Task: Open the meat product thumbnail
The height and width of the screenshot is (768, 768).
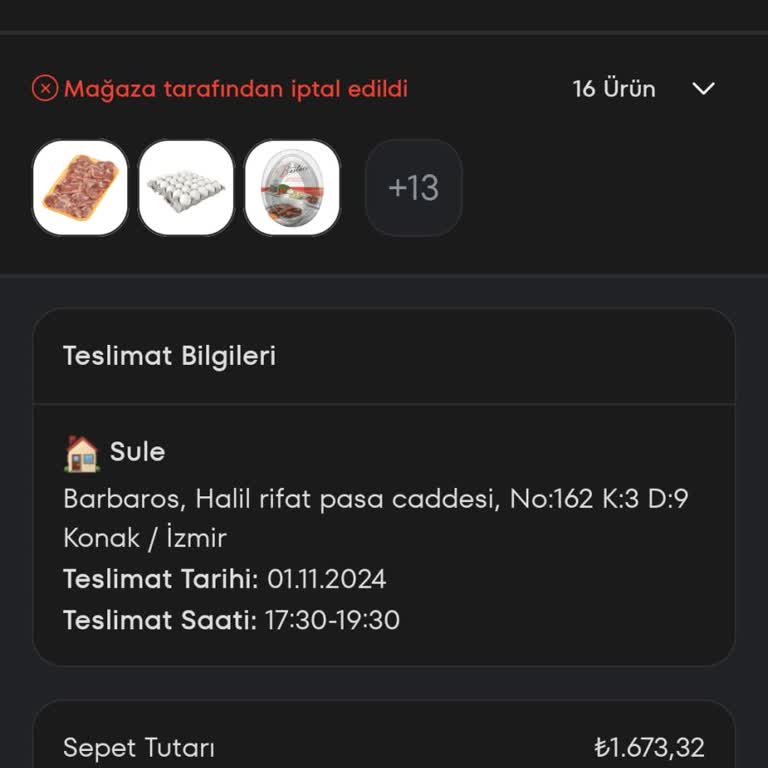Action: (80, 188)
